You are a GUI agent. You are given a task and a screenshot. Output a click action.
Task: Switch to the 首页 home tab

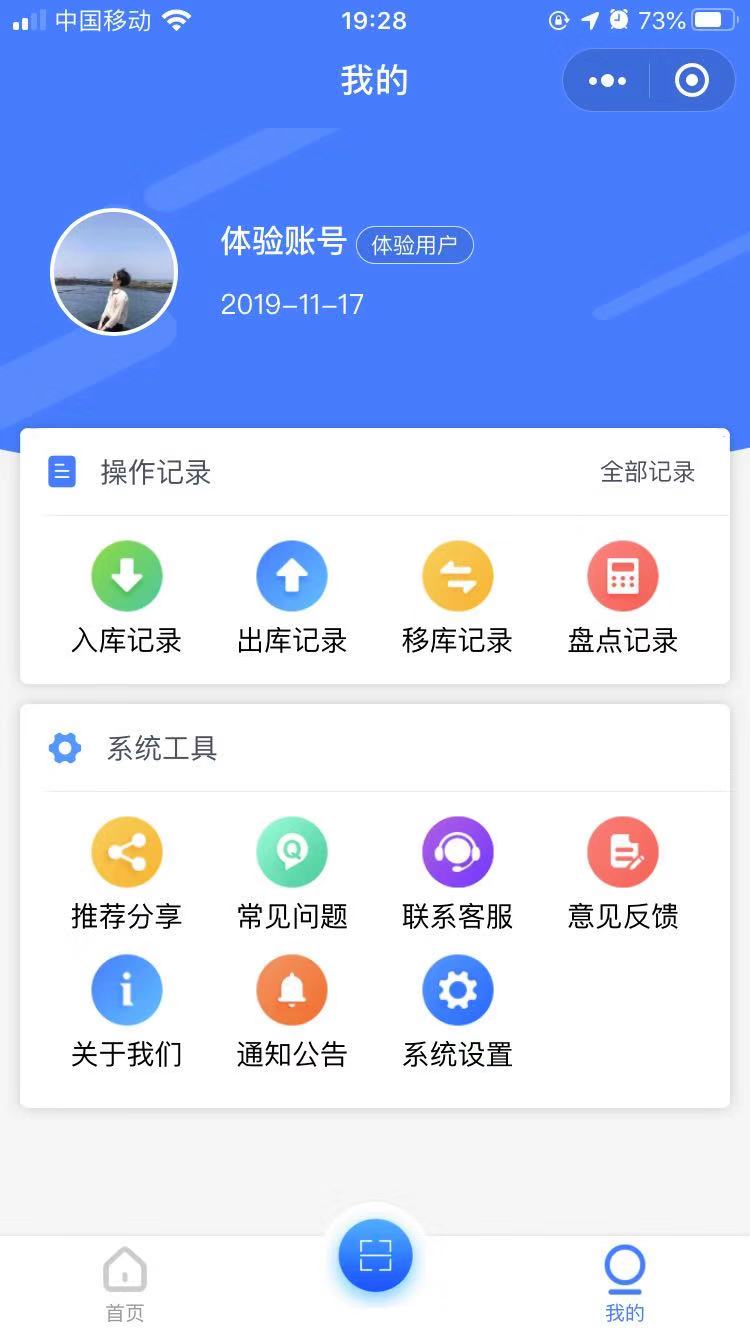(125, 1285)
